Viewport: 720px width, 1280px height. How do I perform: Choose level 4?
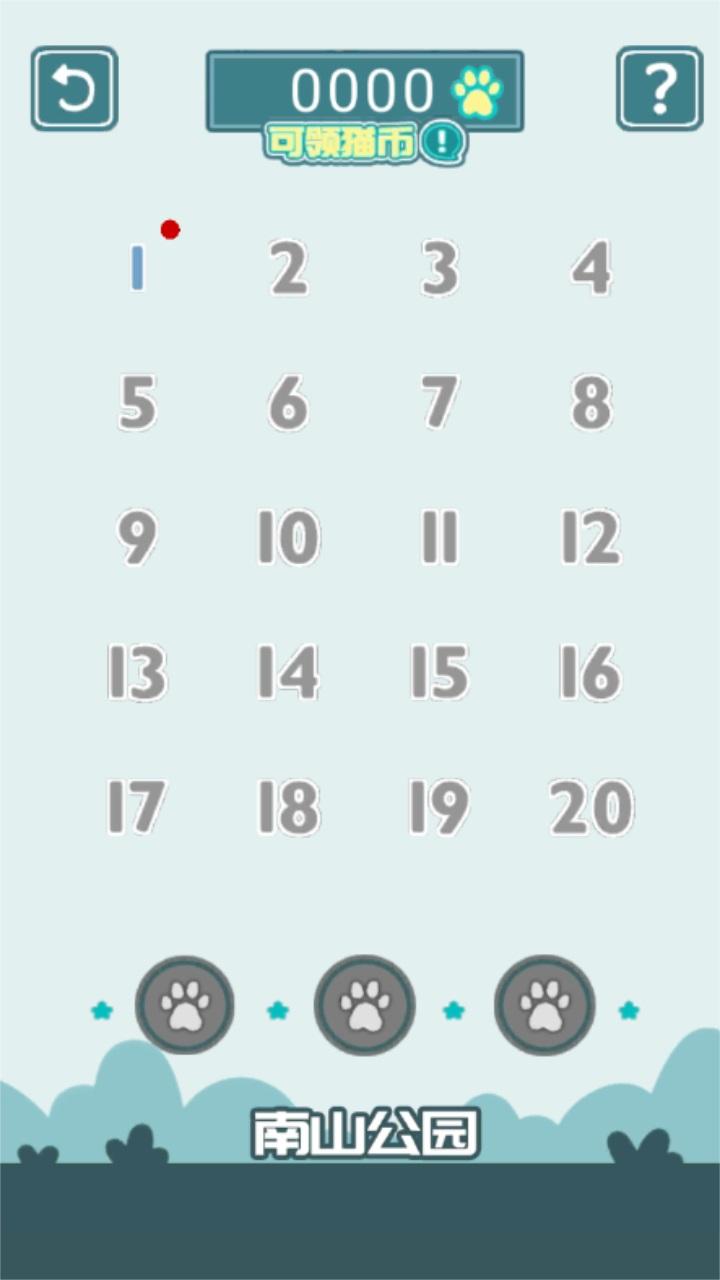click(x=591, y=268)
